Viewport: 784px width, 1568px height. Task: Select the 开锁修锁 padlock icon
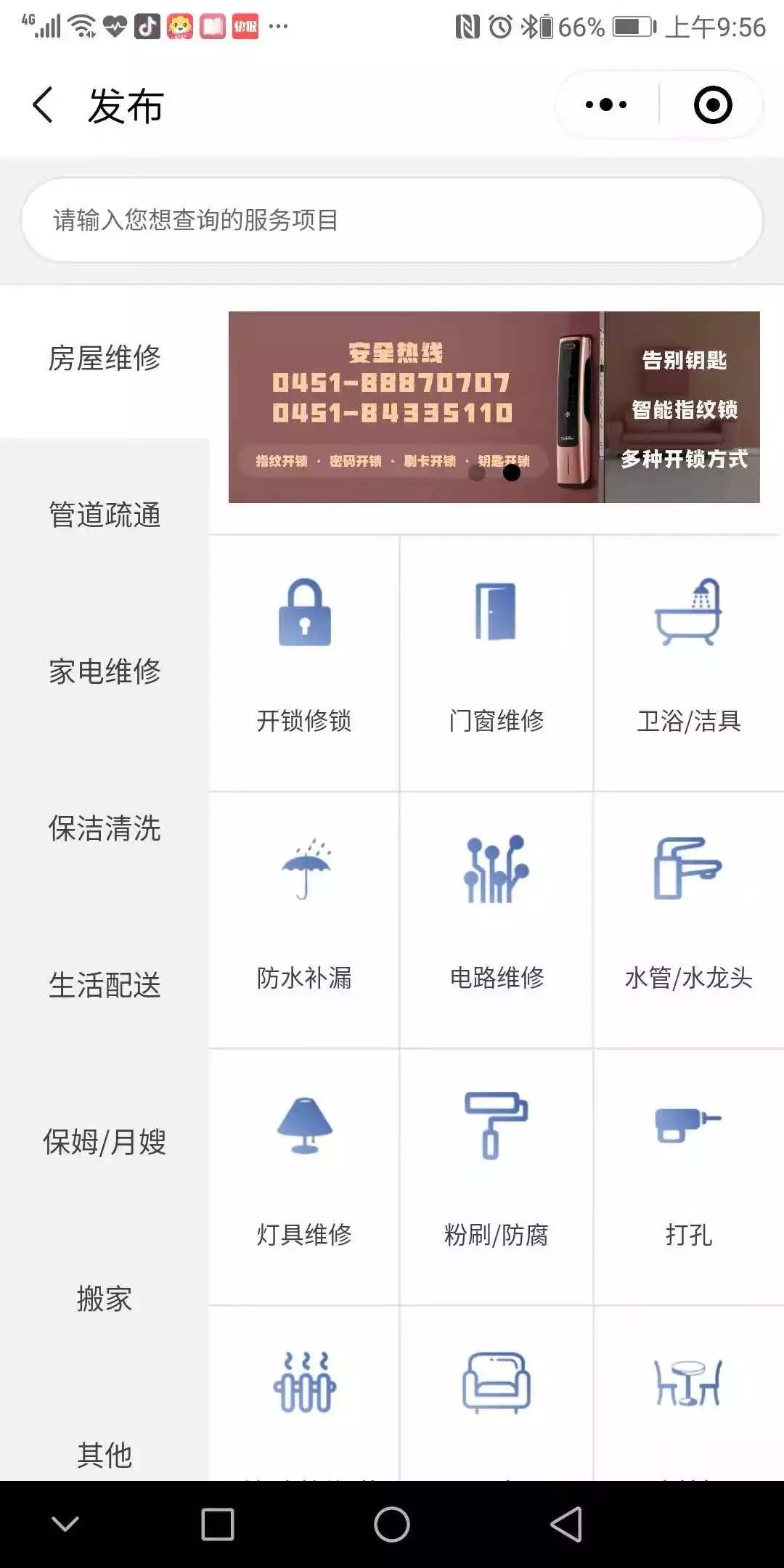click(x=305, y=617)
